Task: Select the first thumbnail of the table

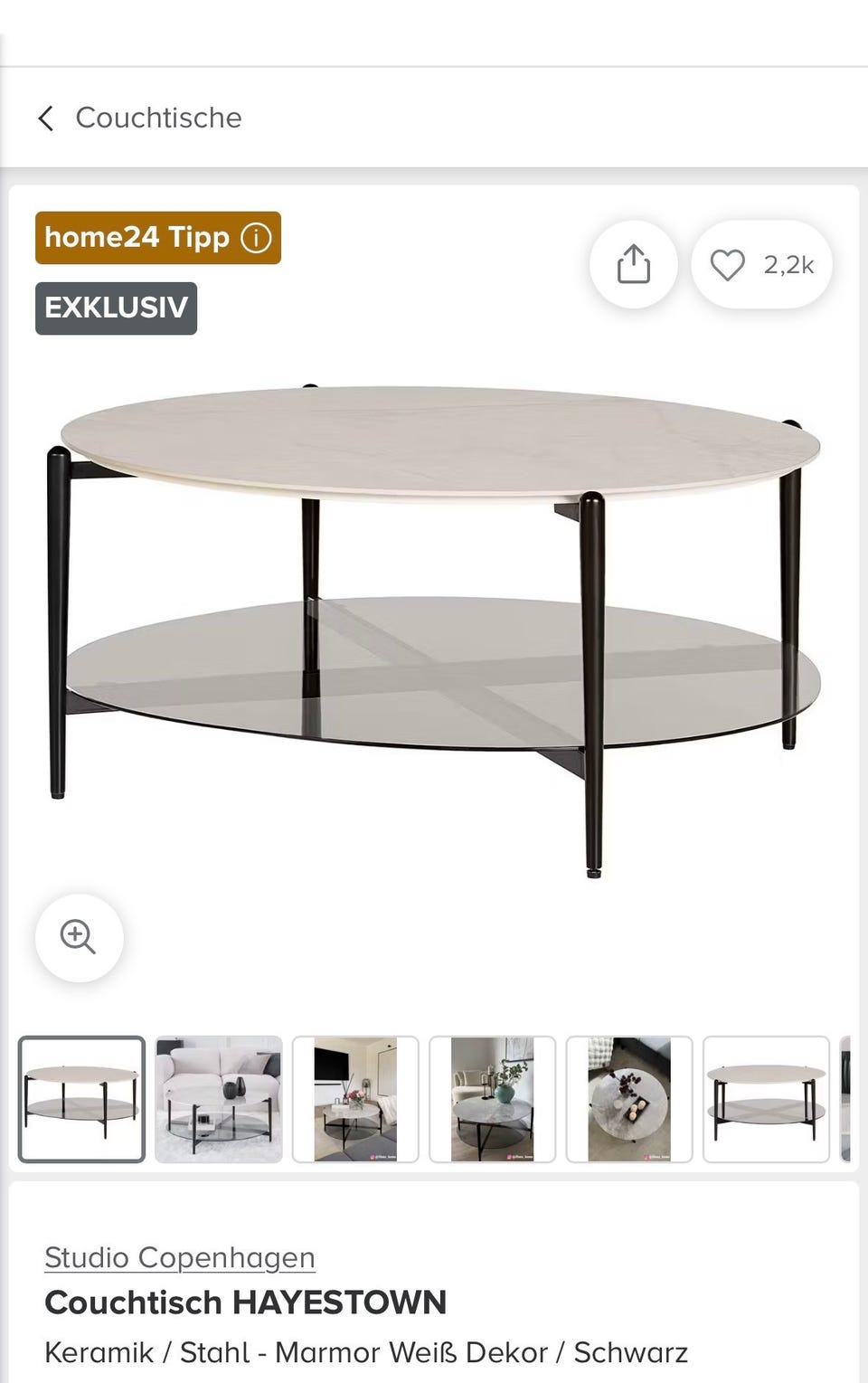Action: (x=81, y=1099)
